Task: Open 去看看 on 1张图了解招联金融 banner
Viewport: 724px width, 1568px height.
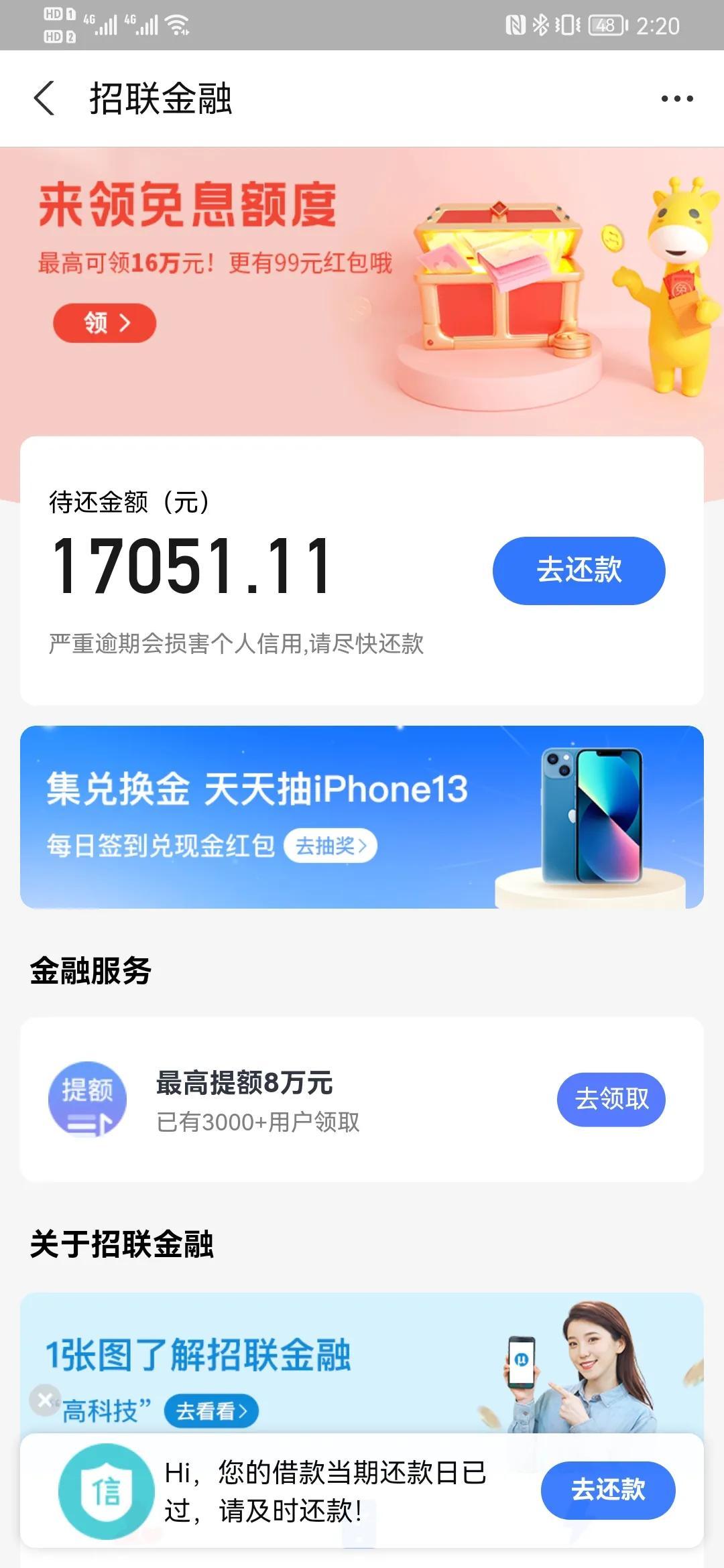Action: pyautogui.click(x=211, y=1411)
